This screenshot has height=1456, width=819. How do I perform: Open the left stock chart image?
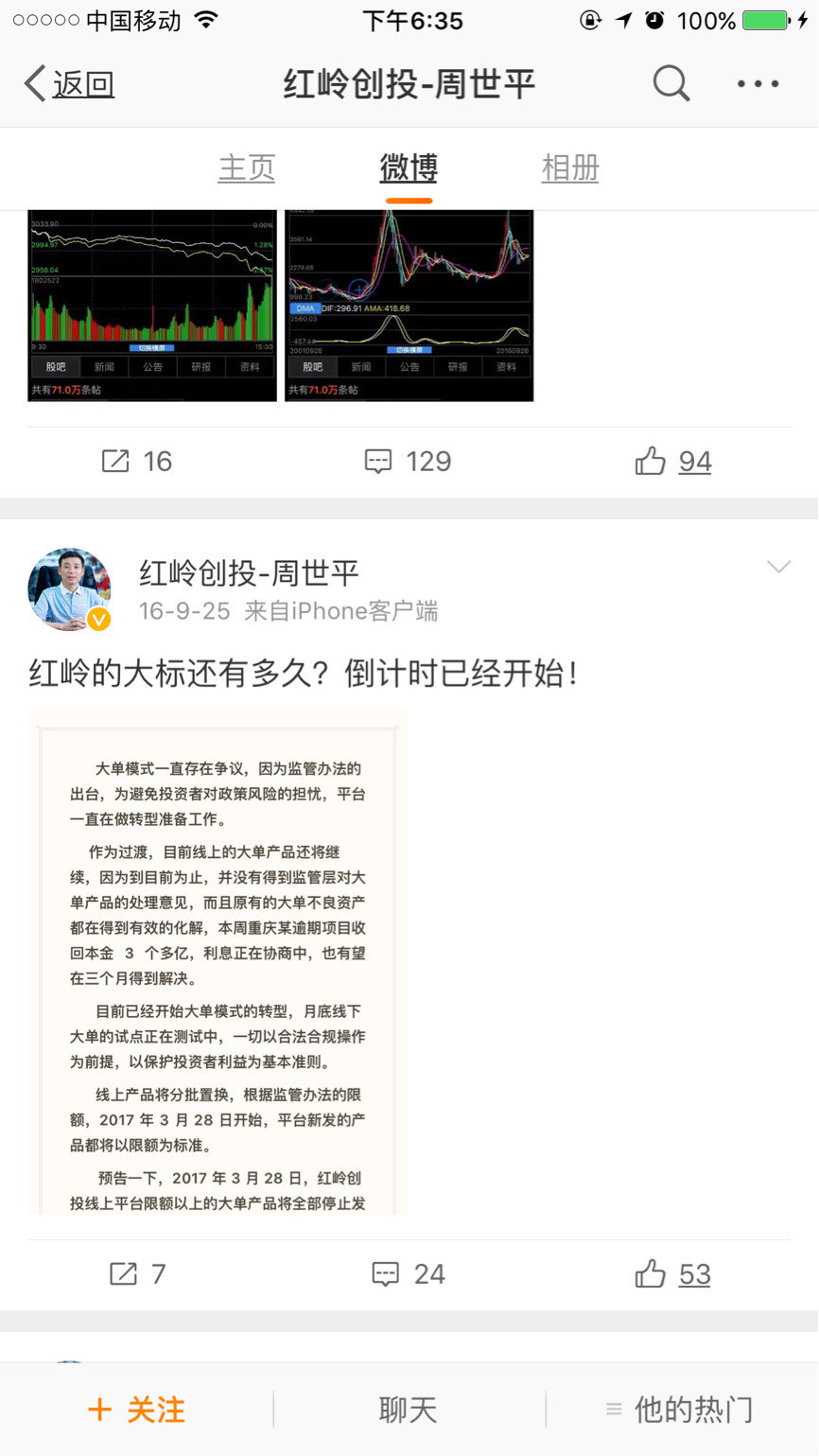[152, 305]
